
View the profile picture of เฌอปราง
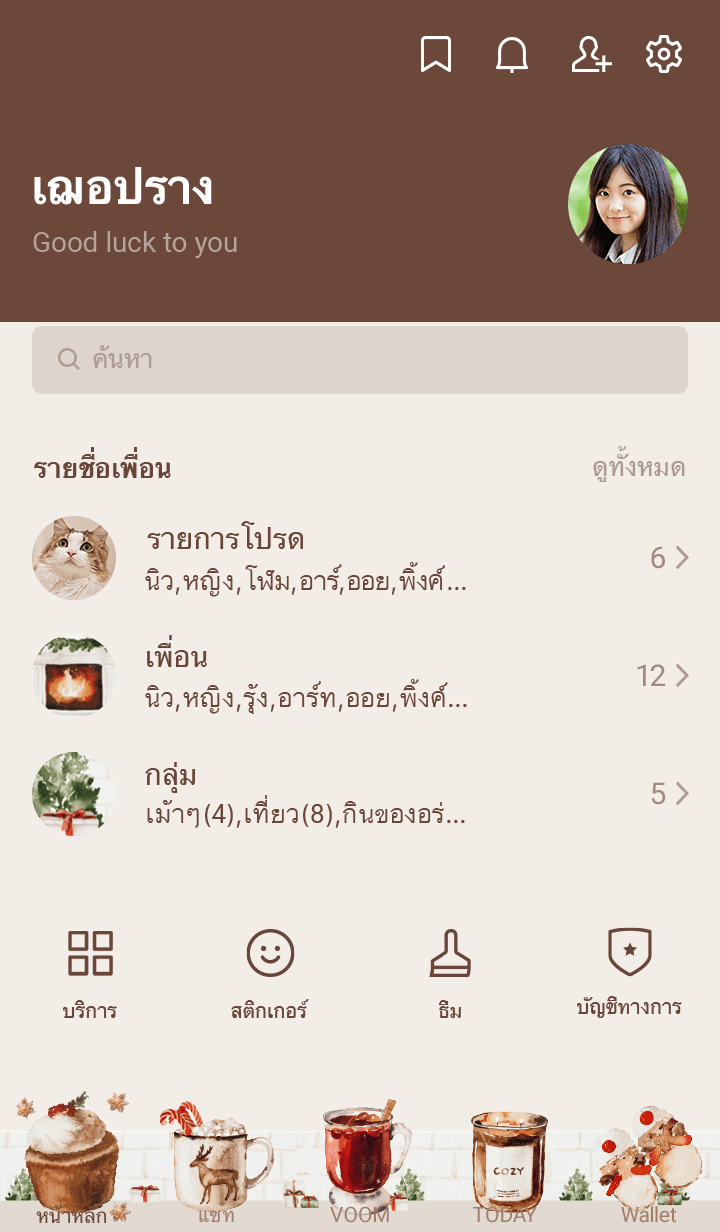[x=627, y=204]
